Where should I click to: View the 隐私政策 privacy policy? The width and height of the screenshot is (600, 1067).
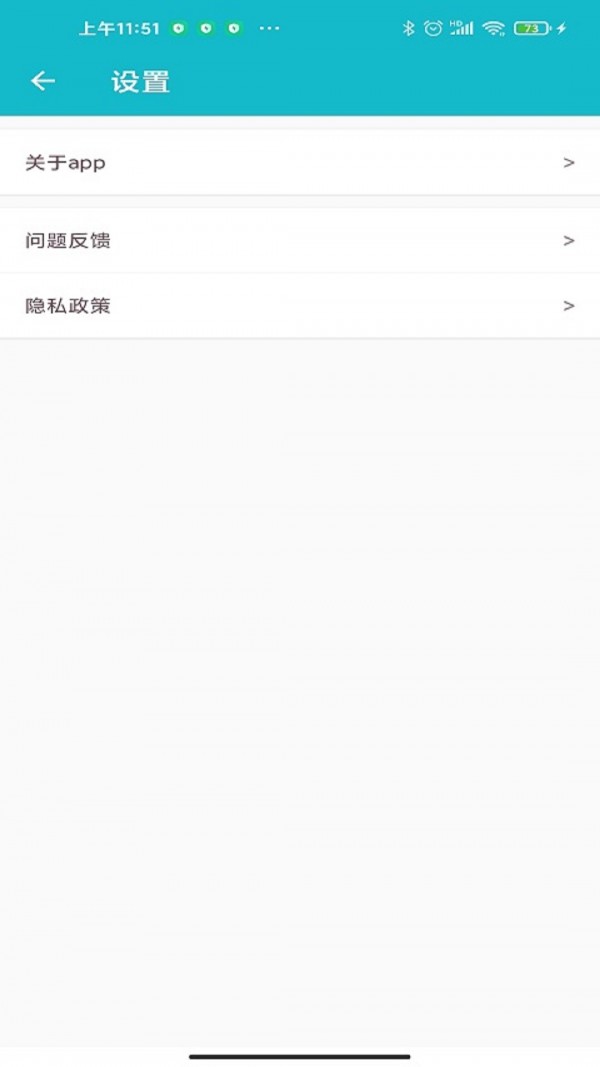point(300,306)
